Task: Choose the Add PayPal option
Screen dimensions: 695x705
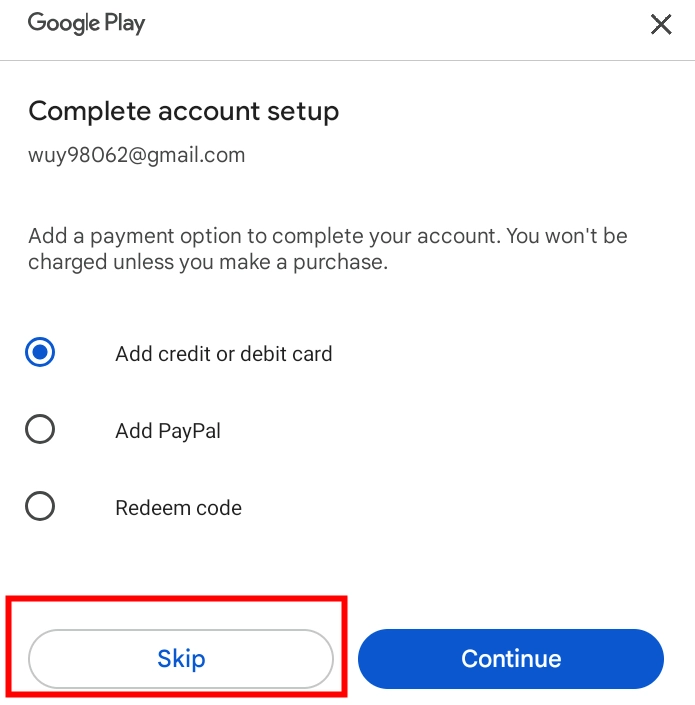Action: [40, 431]
